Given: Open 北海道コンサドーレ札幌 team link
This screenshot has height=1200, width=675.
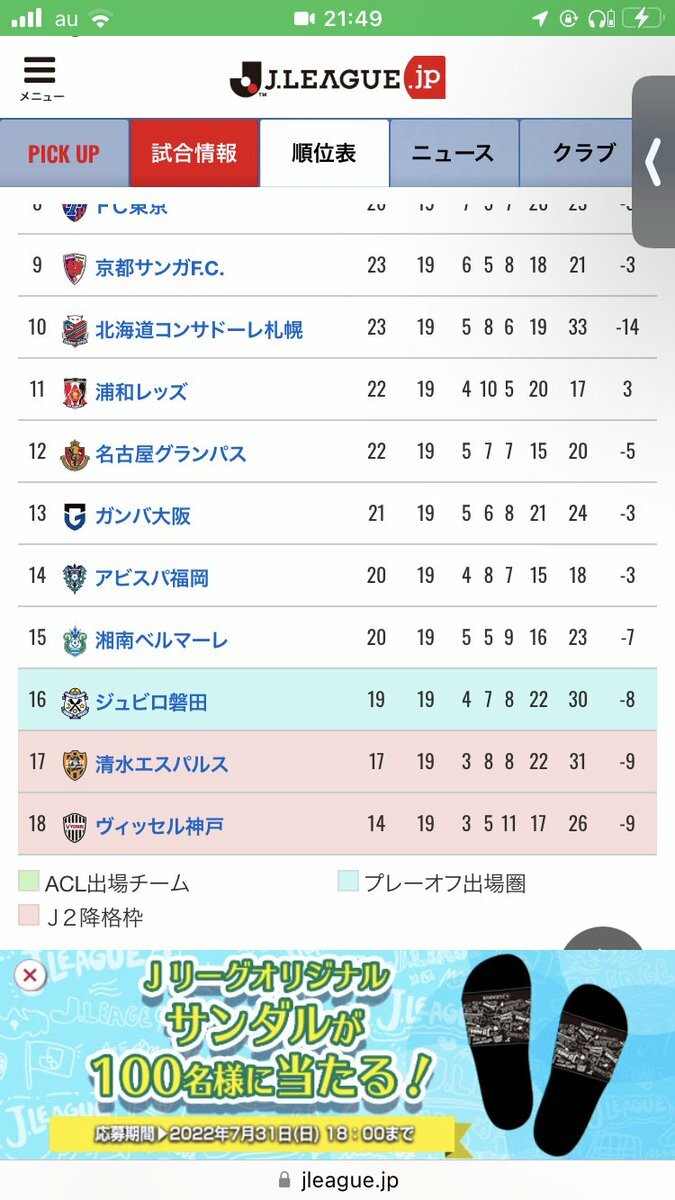Looking at the screenshot, I should 199,329.
